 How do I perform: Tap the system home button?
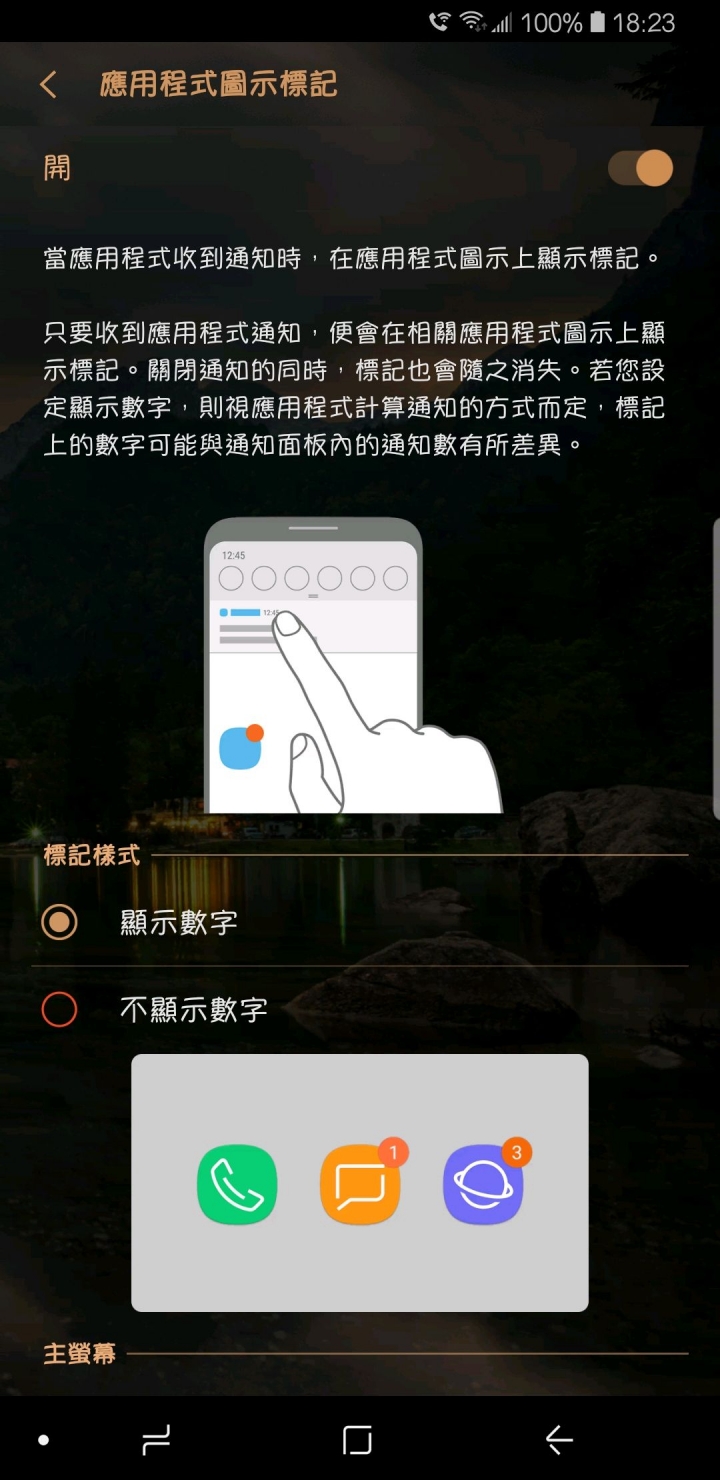pos(357,1439)
